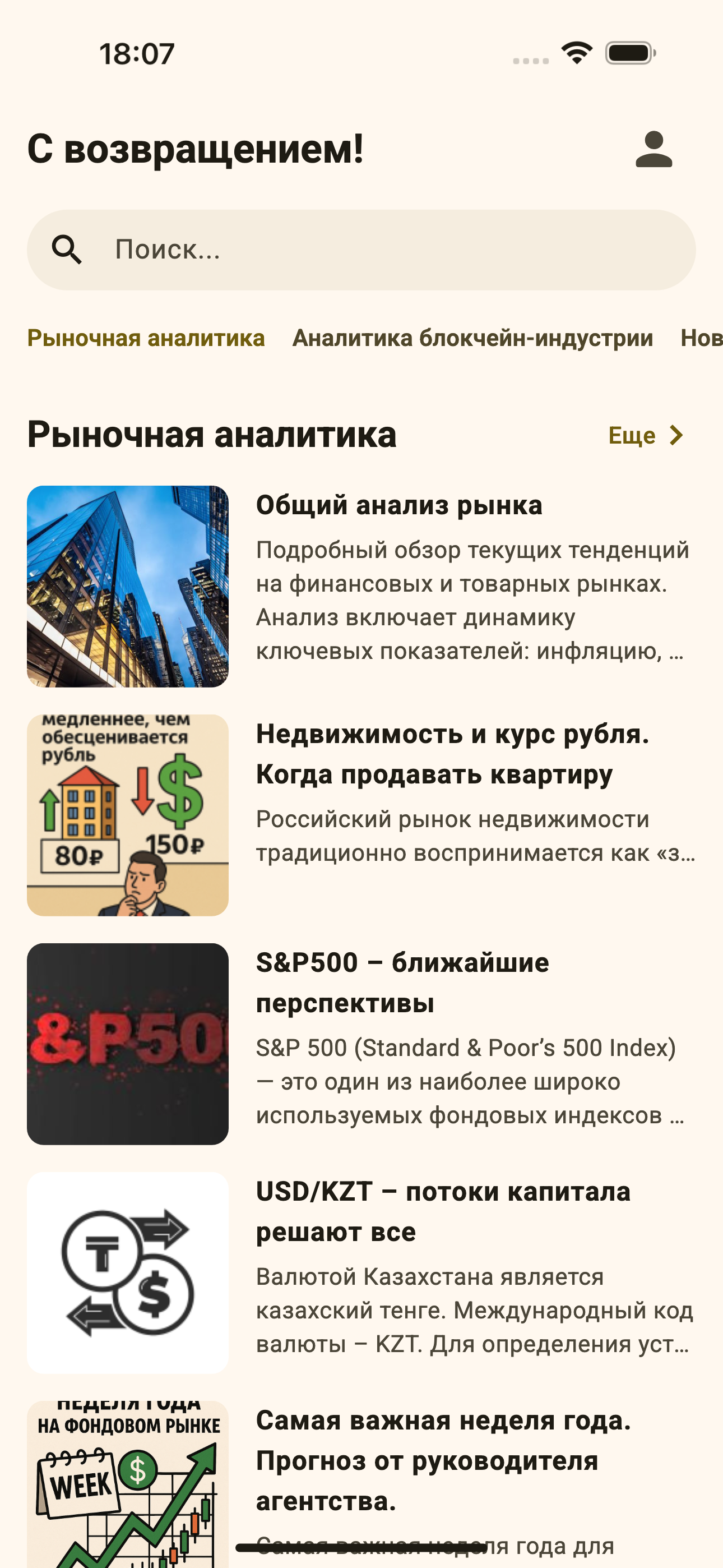723x1568 pixels.
Task: Switch to Аналитика блокчейн-индустрии tab
Action: (472, 338)
